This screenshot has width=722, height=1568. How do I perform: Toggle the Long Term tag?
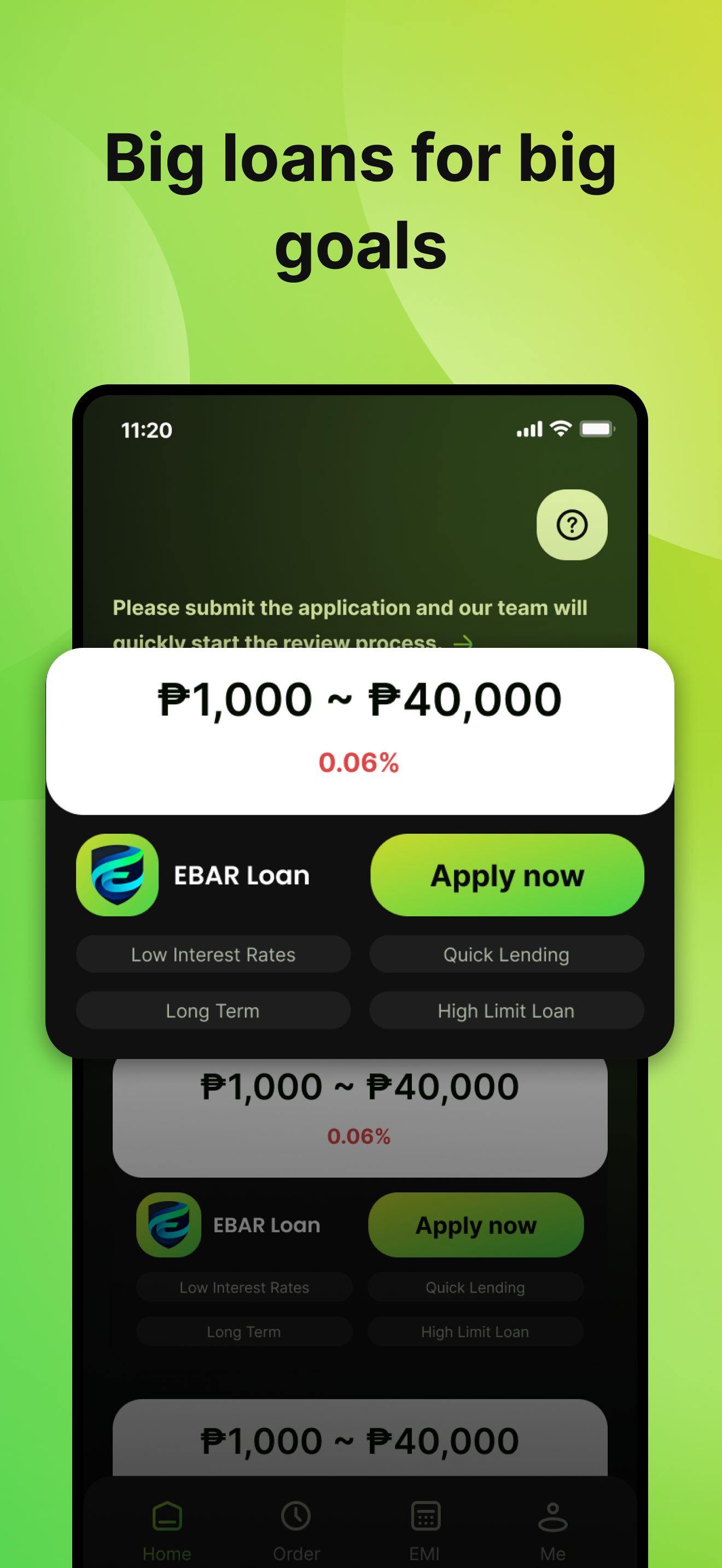(x=212, y=1010)
